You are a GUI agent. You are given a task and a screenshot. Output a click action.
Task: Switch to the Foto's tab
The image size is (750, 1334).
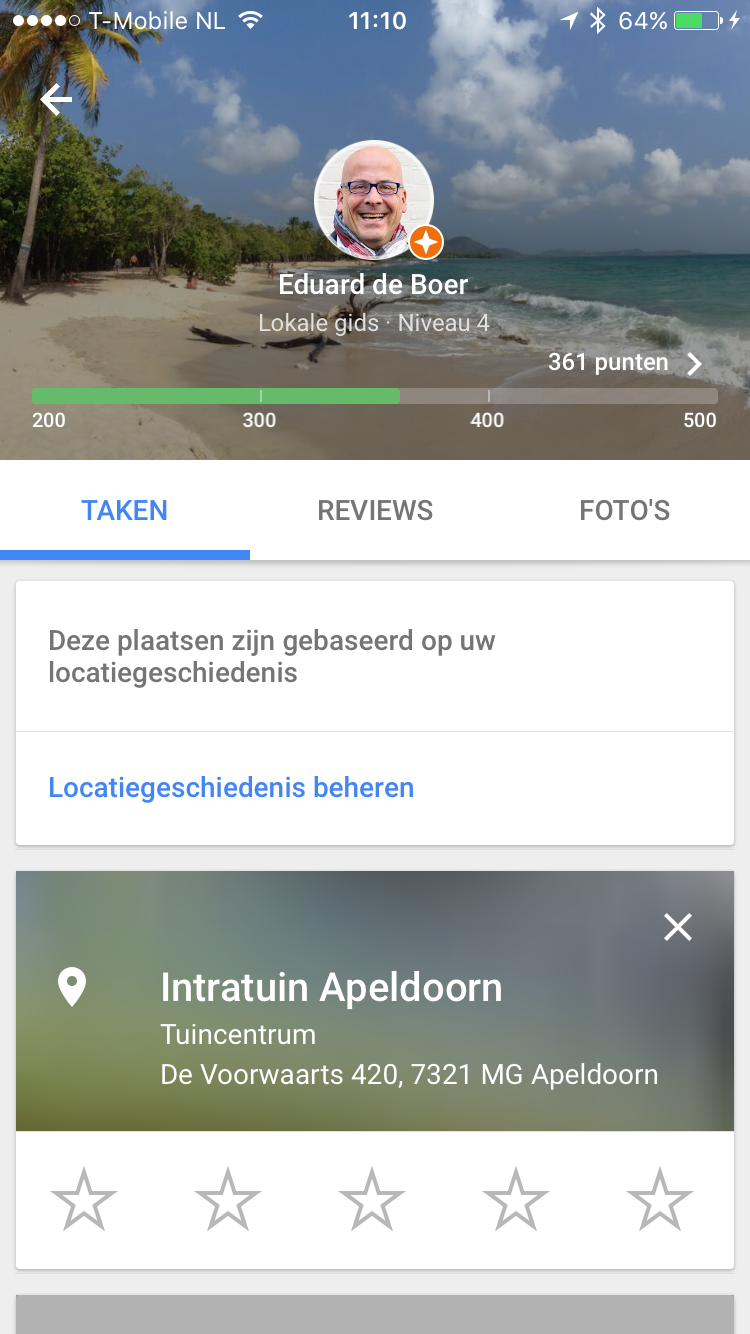[624, 511]
